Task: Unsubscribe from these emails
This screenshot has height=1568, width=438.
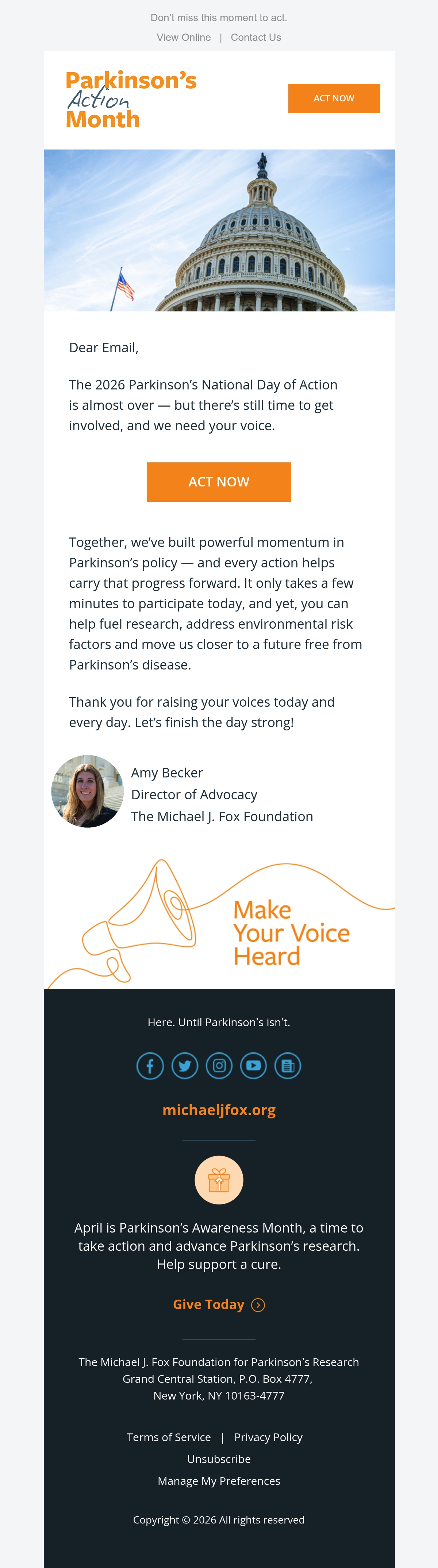Action: 219,1459
